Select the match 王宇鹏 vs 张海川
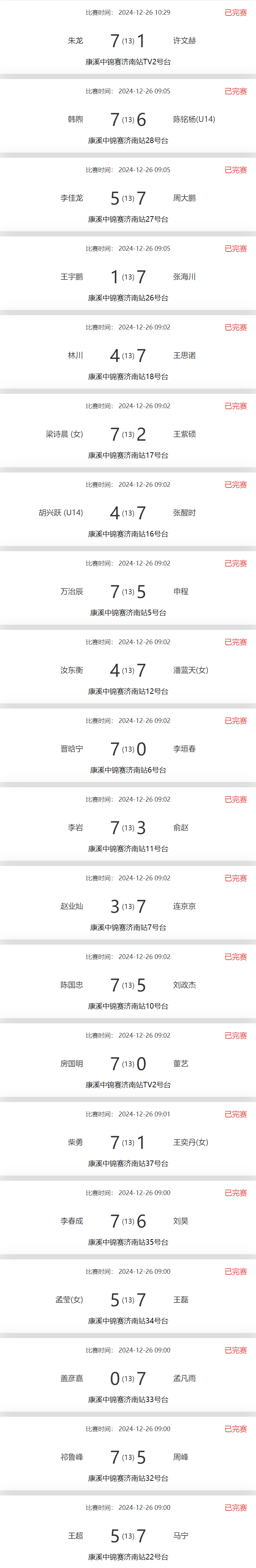The image size is (256, 1568). tap(128, 277)
